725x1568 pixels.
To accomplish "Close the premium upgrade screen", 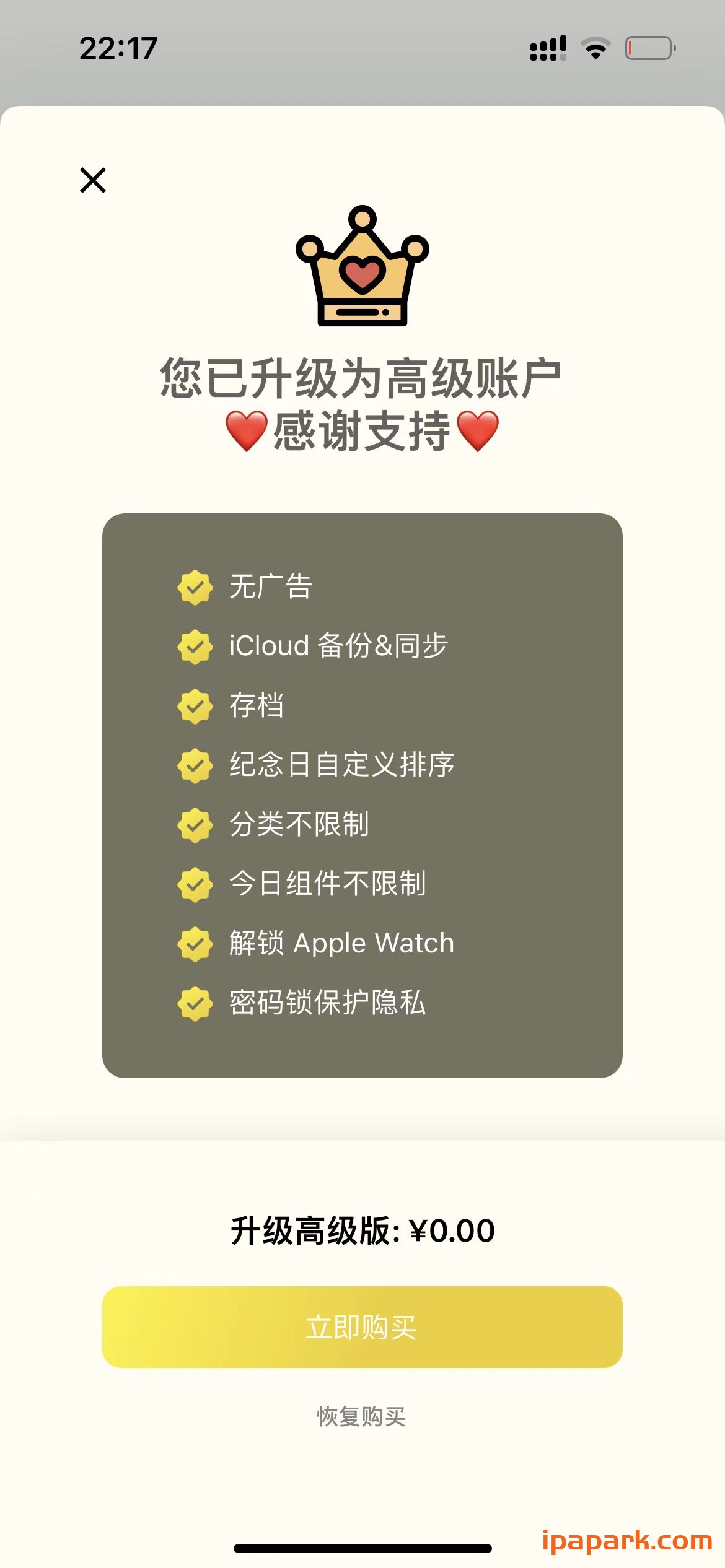I will tap(92, 180).
